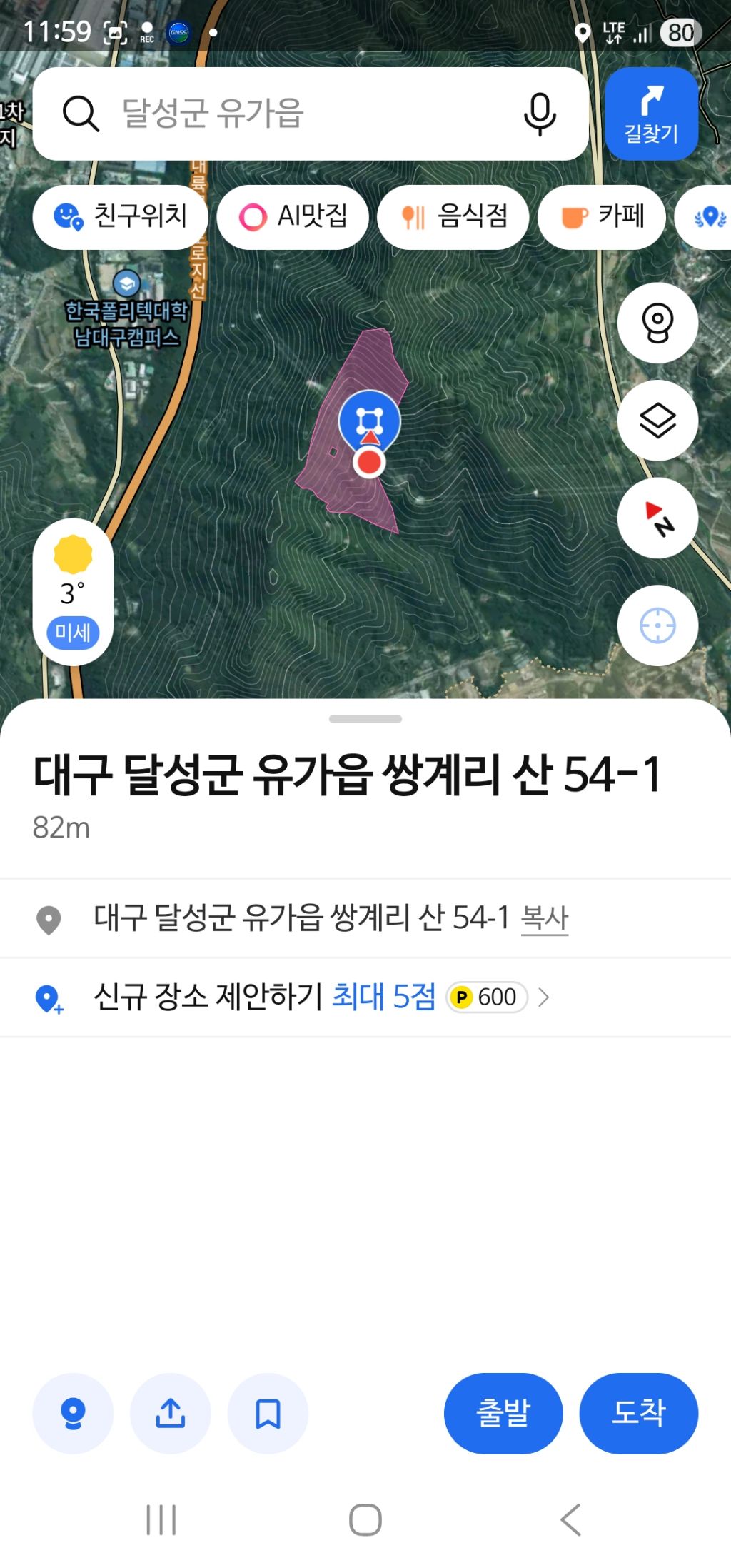The image size is (731, 1568).
Task: Set this place as 도착
Action: click(638, 1413)
